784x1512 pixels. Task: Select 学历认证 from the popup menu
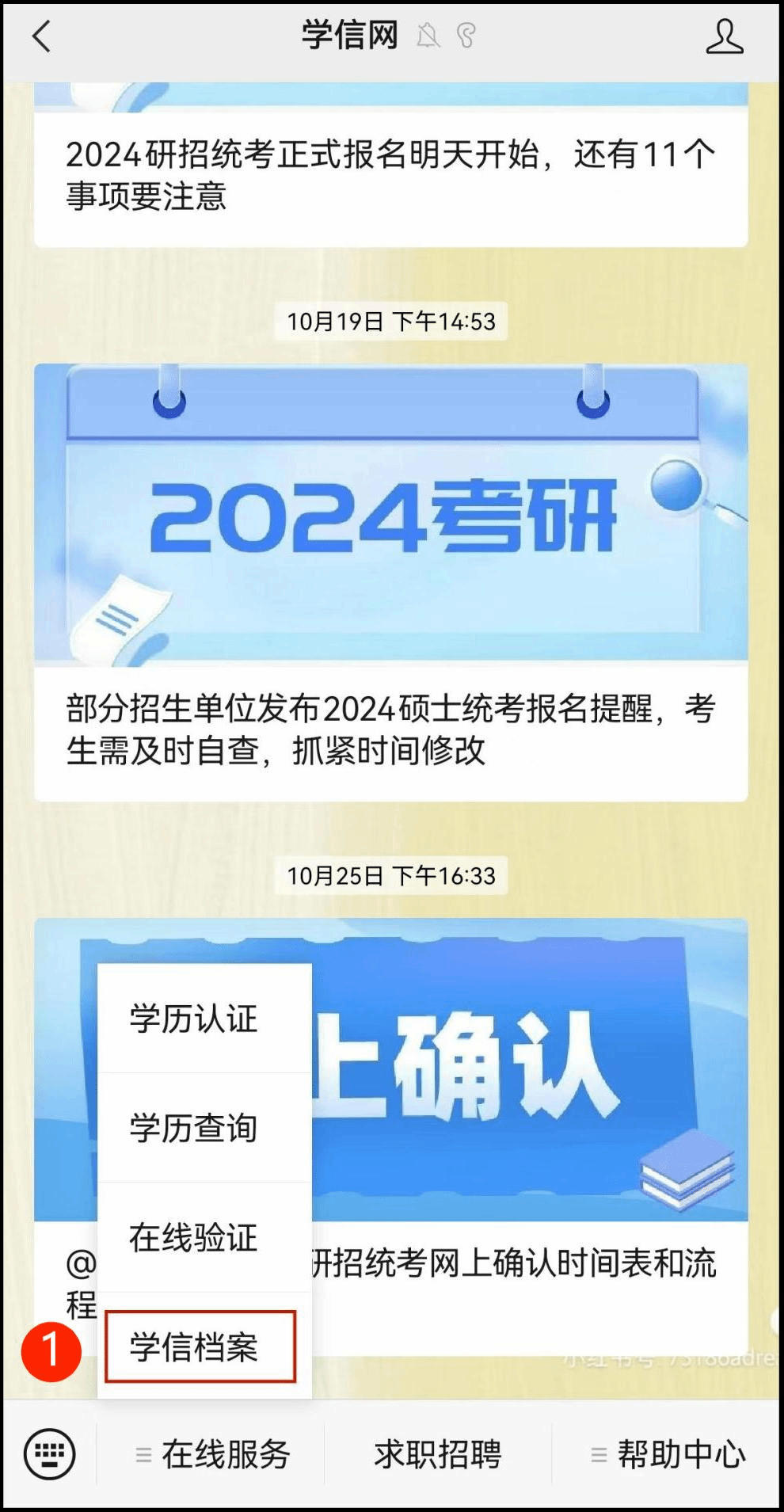click(x=194, y=1019)
